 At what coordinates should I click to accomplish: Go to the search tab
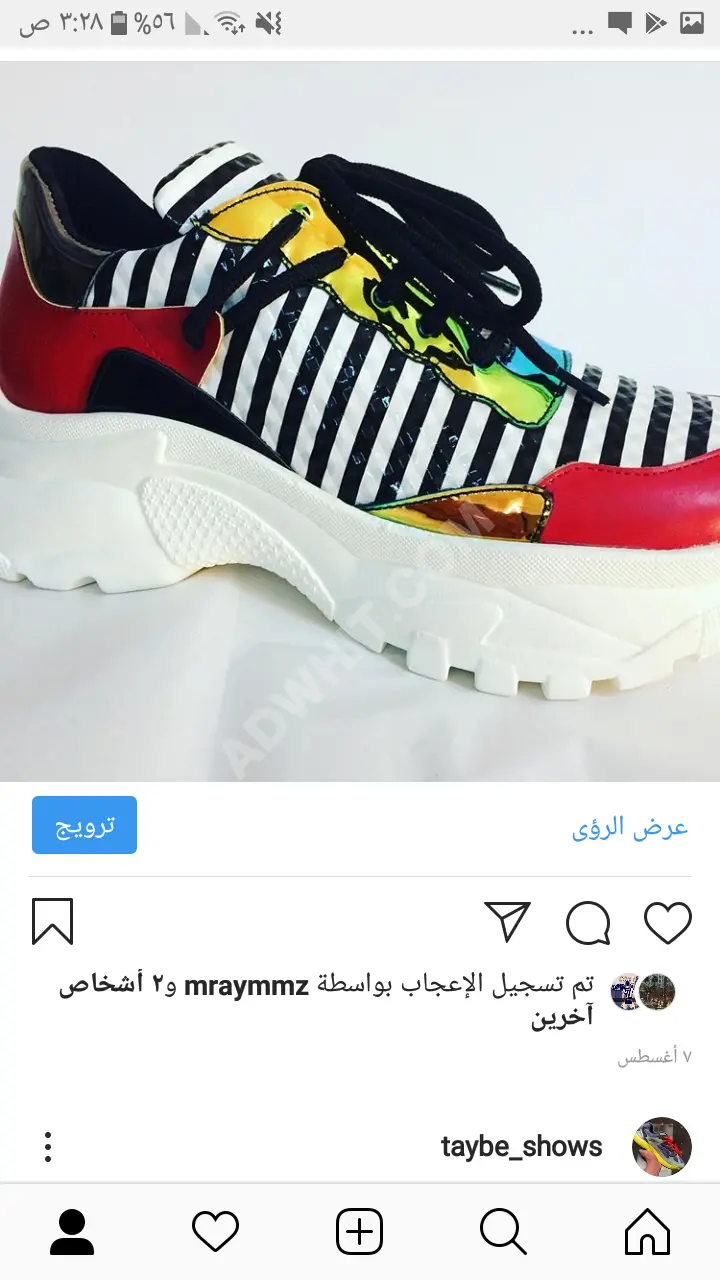tap(502, 1231)
